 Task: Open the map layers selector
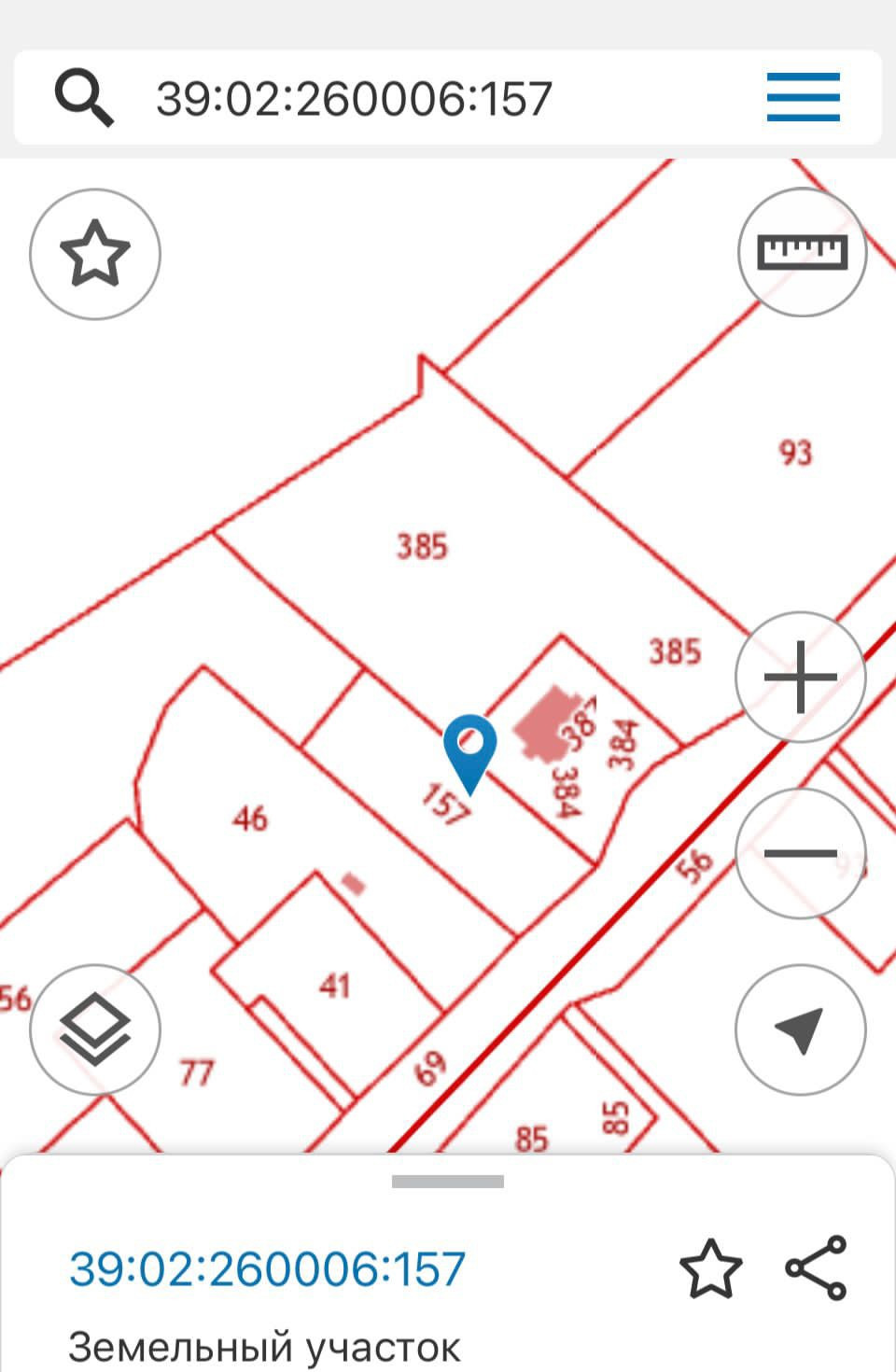click(x=95, y=1029)
